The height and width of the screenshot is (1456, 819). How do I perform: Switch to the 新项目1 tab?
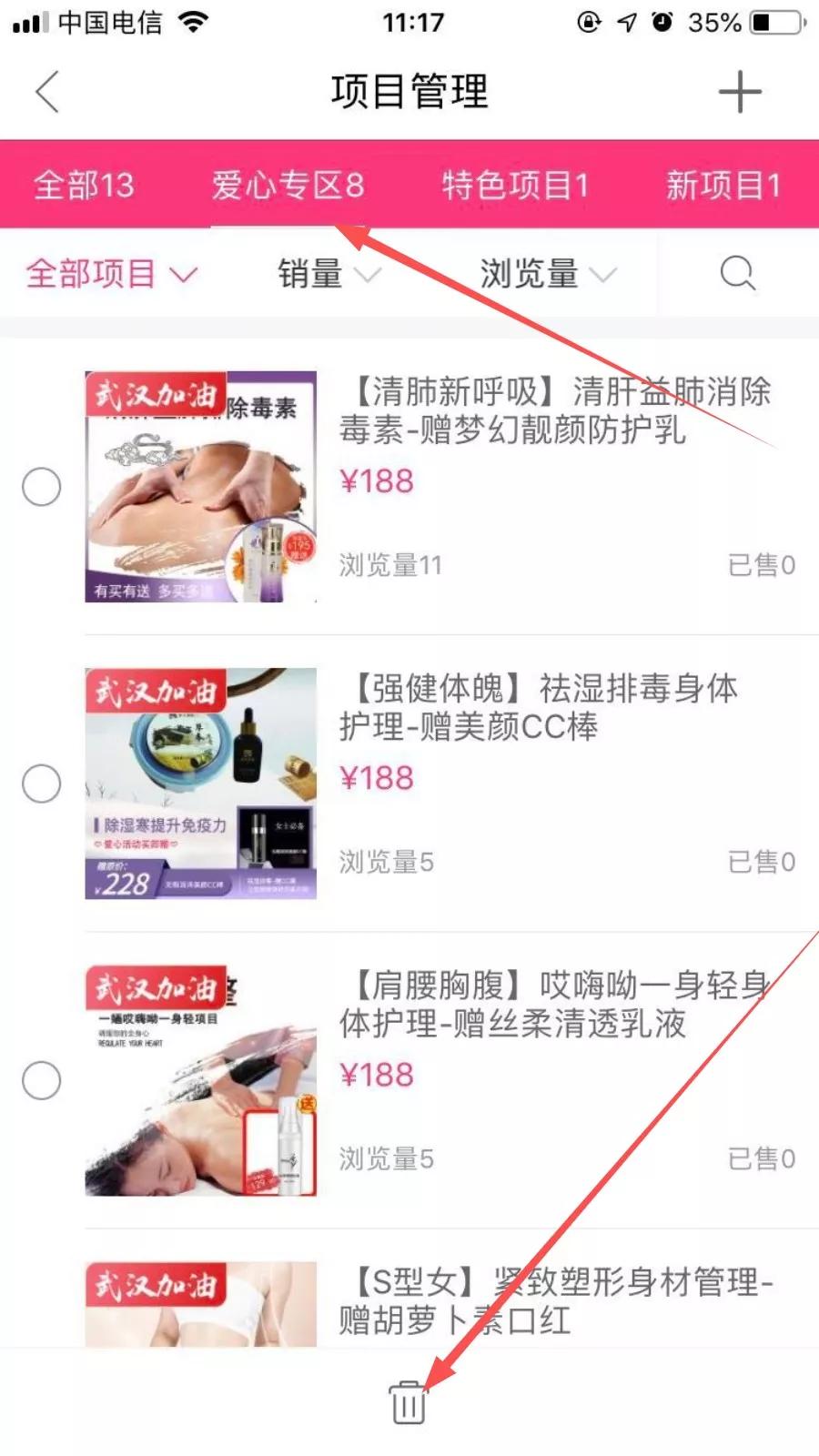tap(723, 185)
